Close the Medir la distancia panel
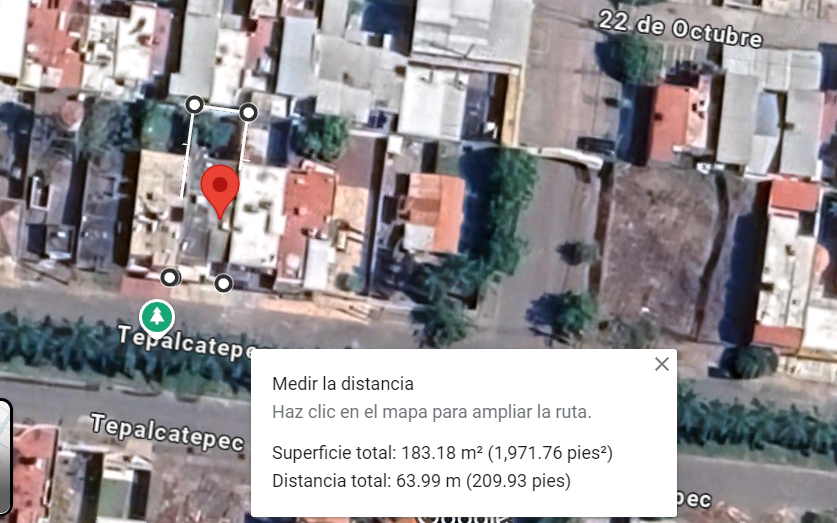Viewport: 837px width, 523px height. [x=661, y=364]
